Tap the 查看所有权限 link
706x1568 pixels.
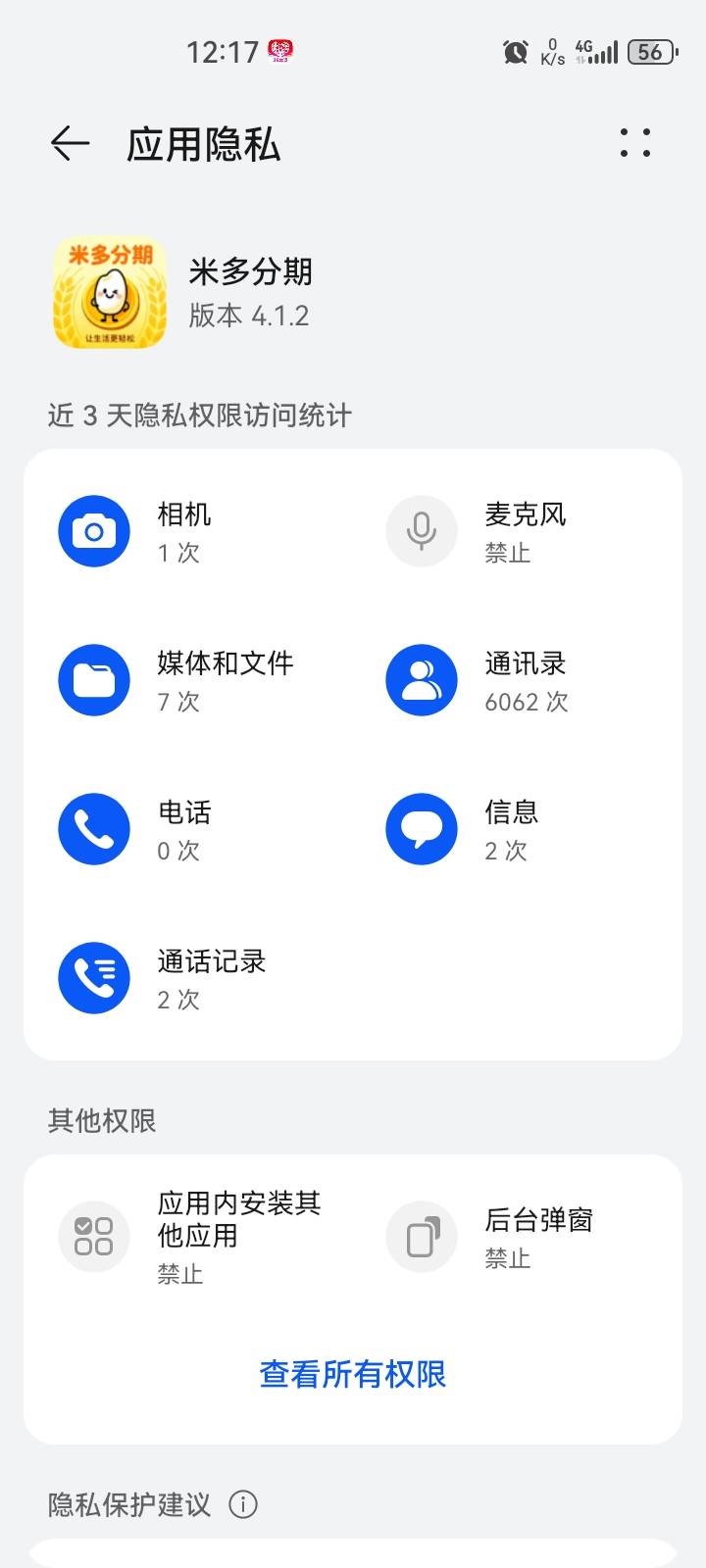(x=353, y=1374)
